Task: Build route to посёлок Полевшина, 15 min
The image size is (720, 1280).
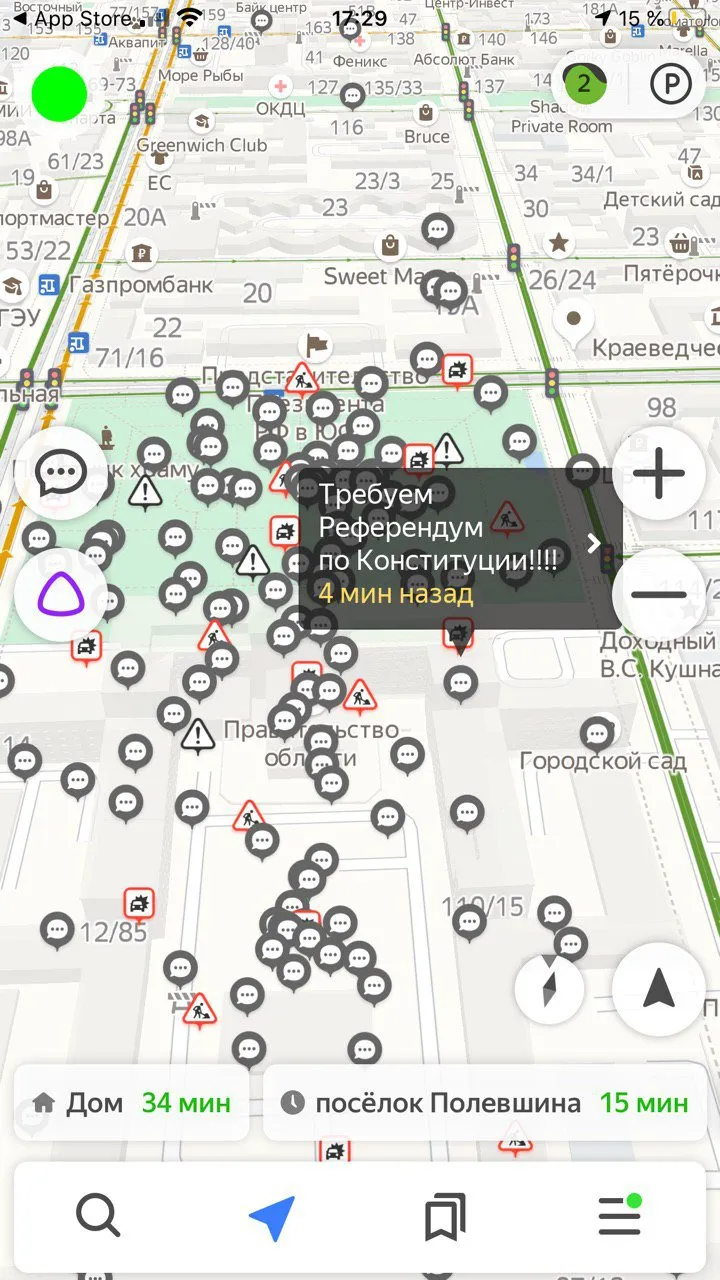Action: (485, 1103)
